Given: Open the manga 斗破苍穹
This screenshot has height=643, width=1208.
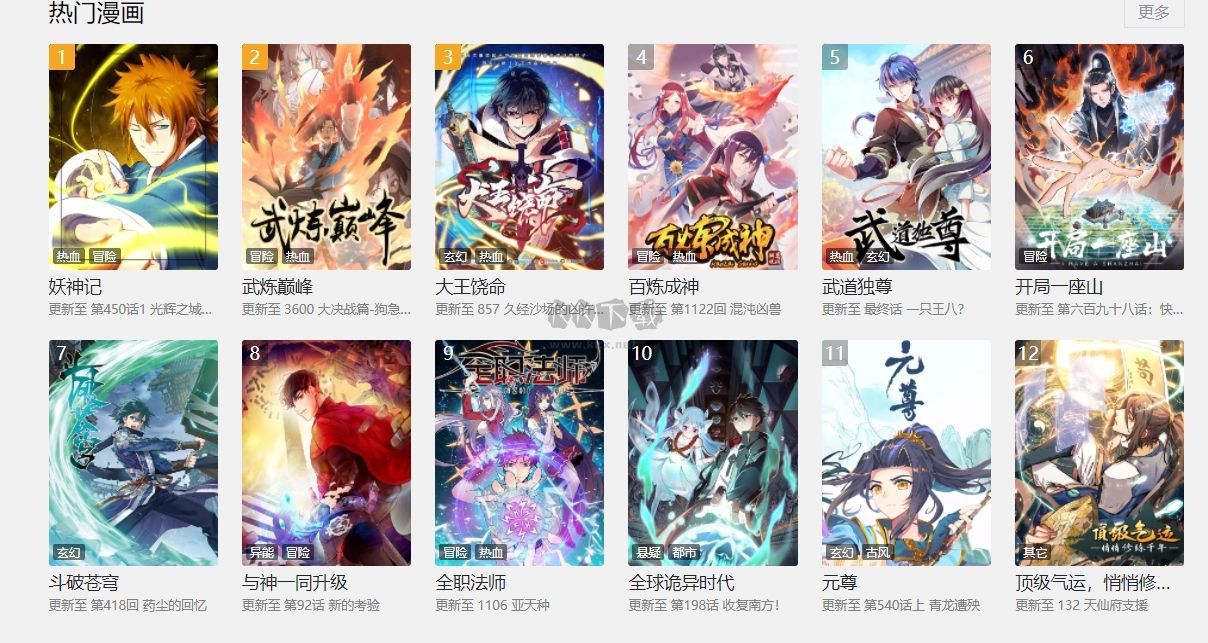Looking at the screenshot, I should (x=133, y=453).
